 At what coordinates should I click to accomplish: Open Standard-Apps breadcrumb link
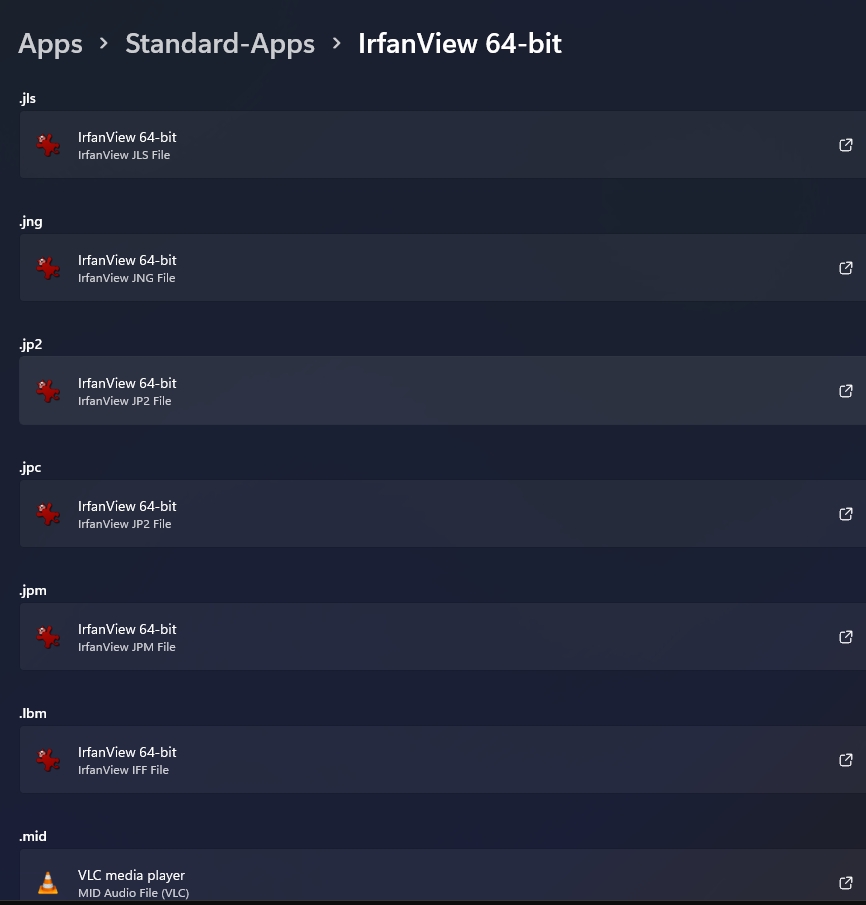pos(220,44)
